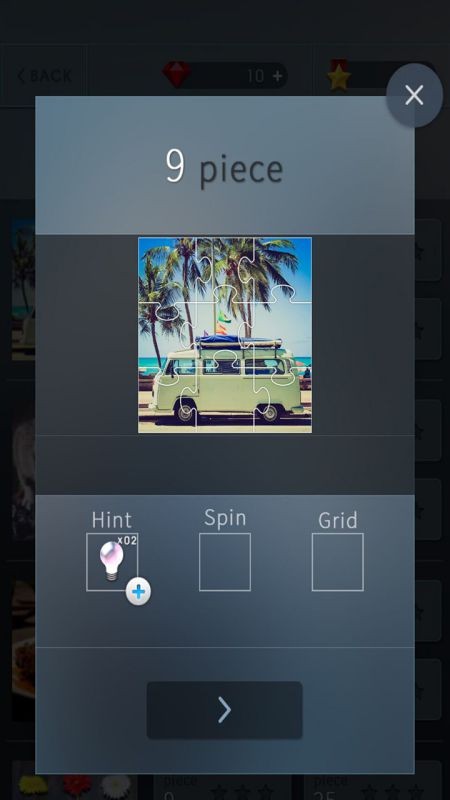Start the puzzle with the arrow button
This screenshot has height=800, width=450.
click(224, 710)
